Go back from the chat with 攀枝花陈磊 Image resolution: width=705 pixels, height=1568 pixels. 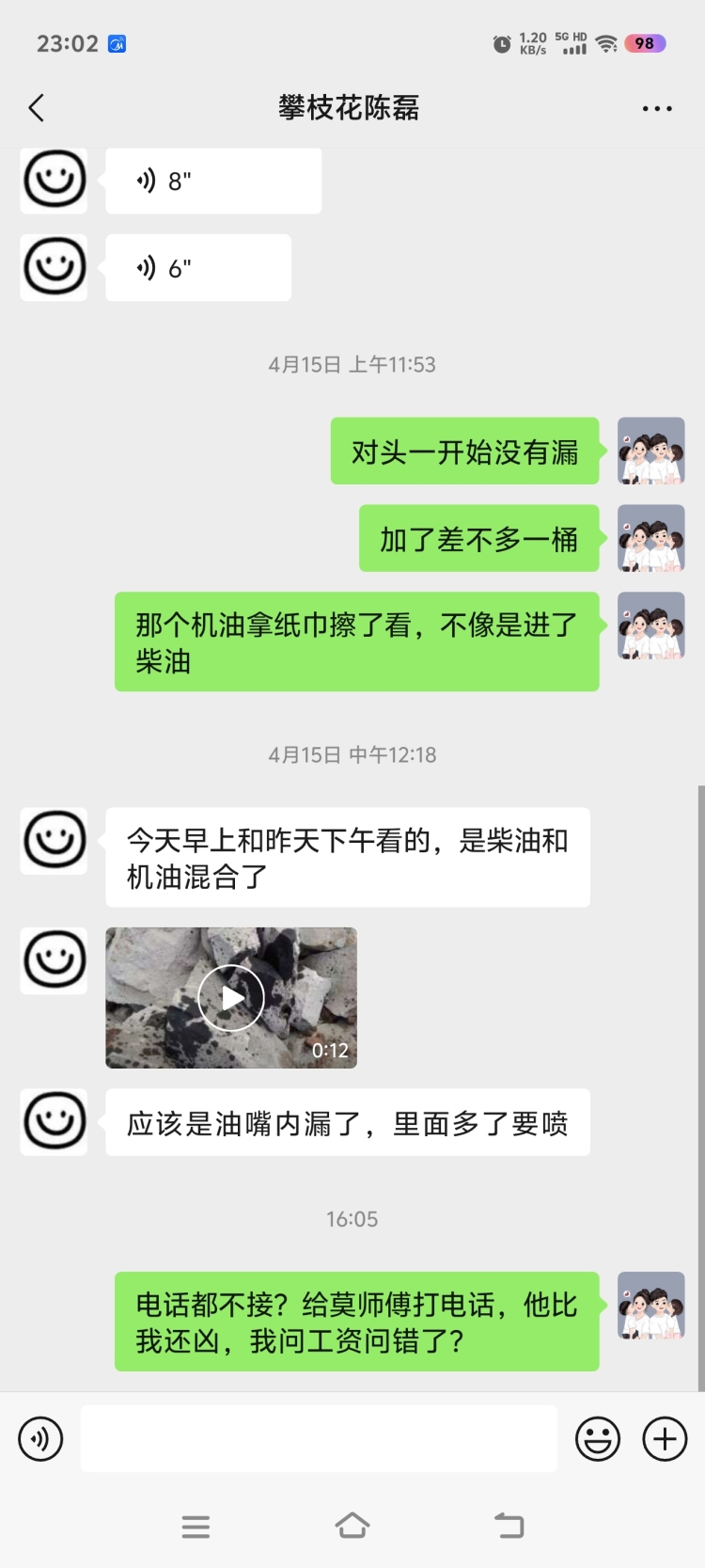coord(37,108)
